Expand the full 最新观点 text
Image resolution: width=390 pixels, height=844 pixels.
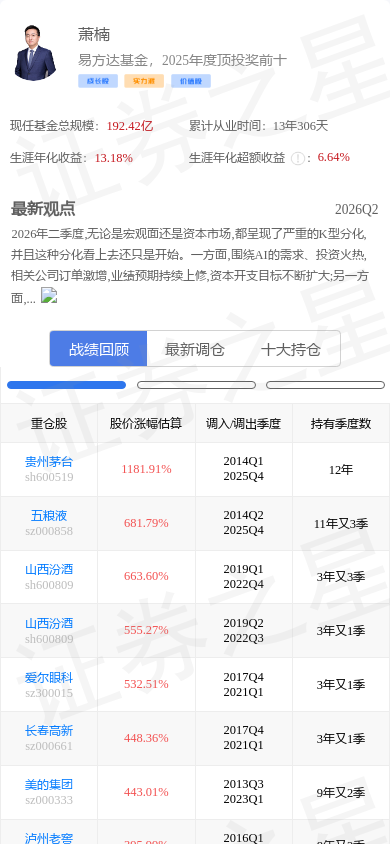coord(49,296)
